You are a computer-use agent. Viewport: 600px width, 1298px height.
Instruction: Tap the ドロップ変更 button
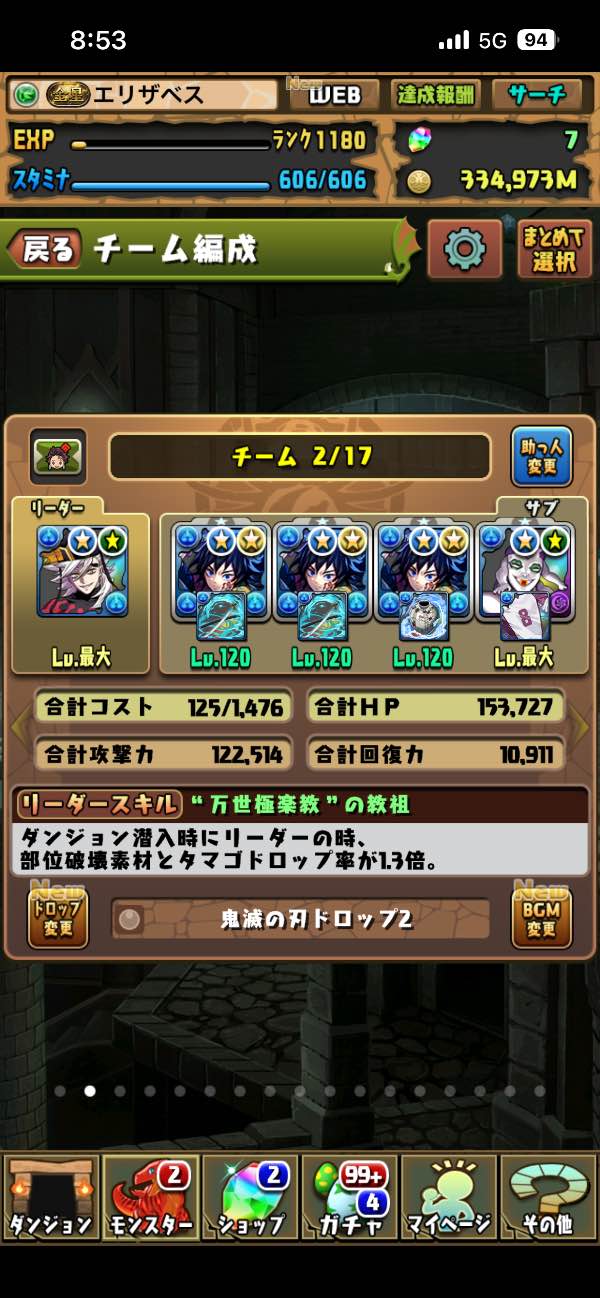click(x=58, y=917)
